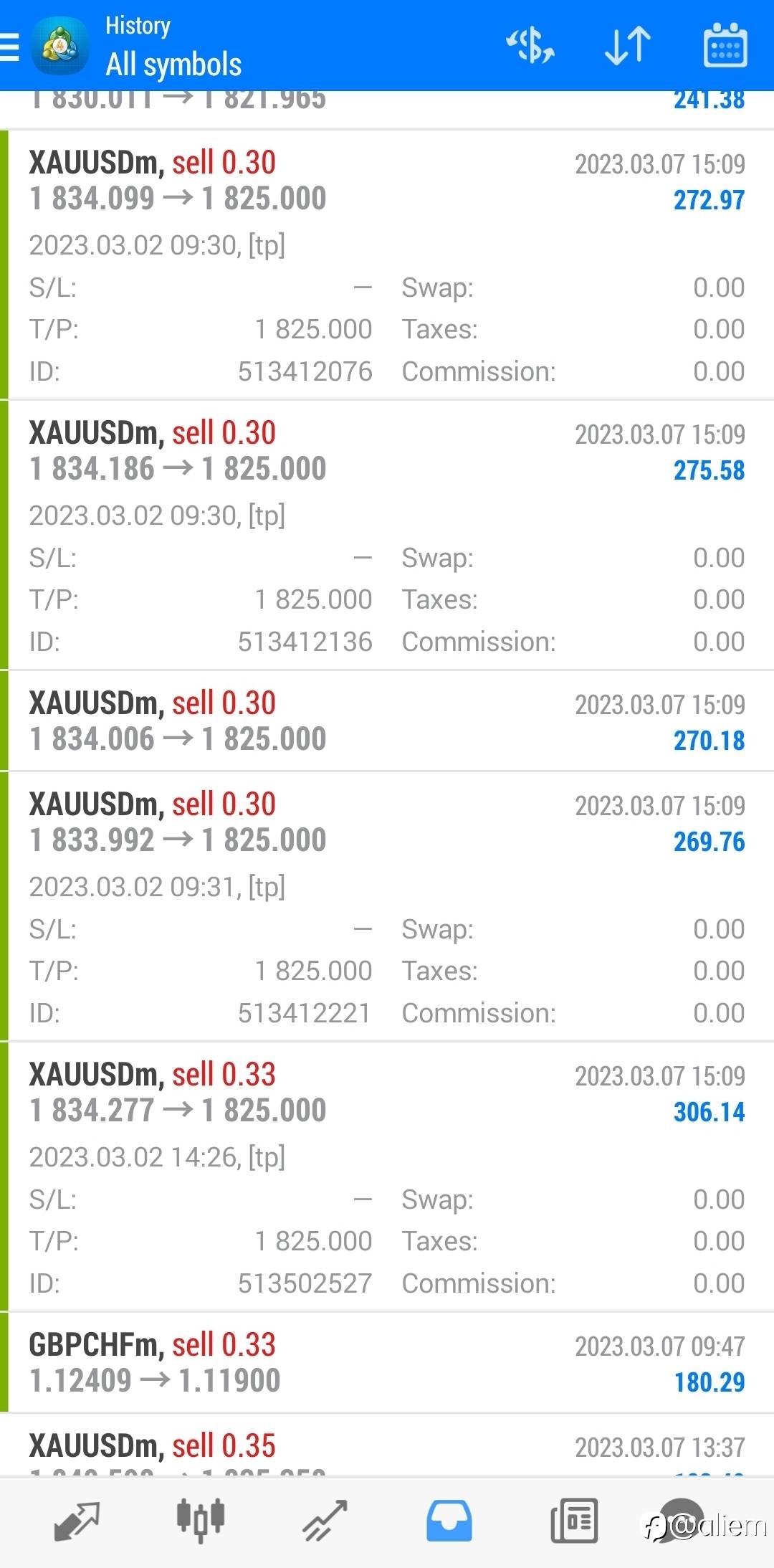Open the sort order arrows
774x1568 pixels.
tap(628, 46)
